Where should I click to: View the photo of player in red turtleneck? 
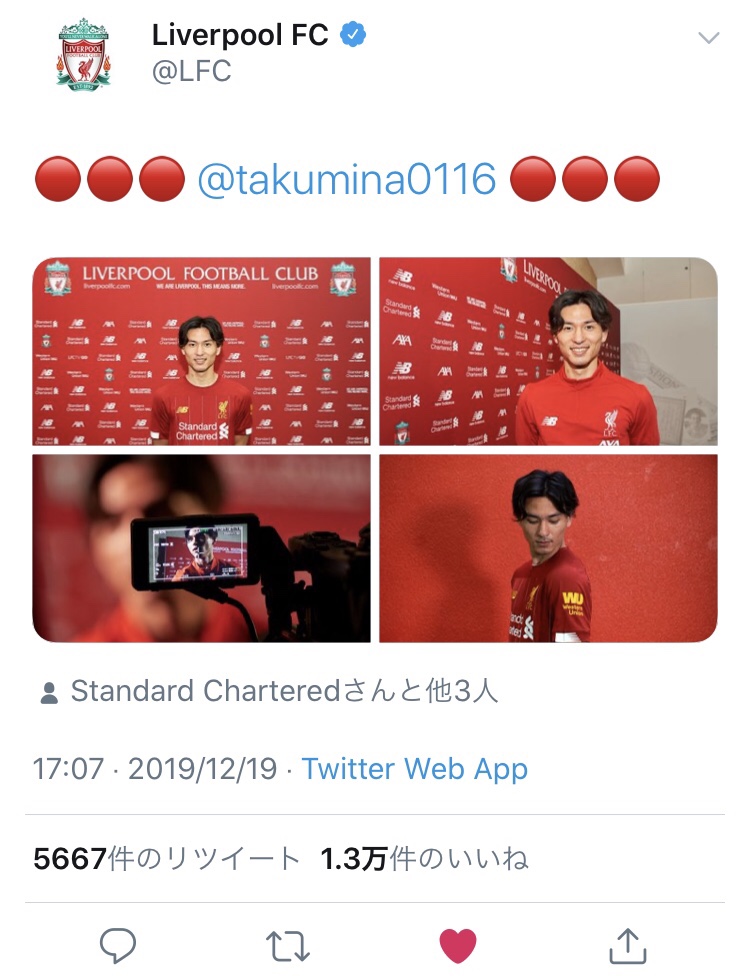[548, 351]
